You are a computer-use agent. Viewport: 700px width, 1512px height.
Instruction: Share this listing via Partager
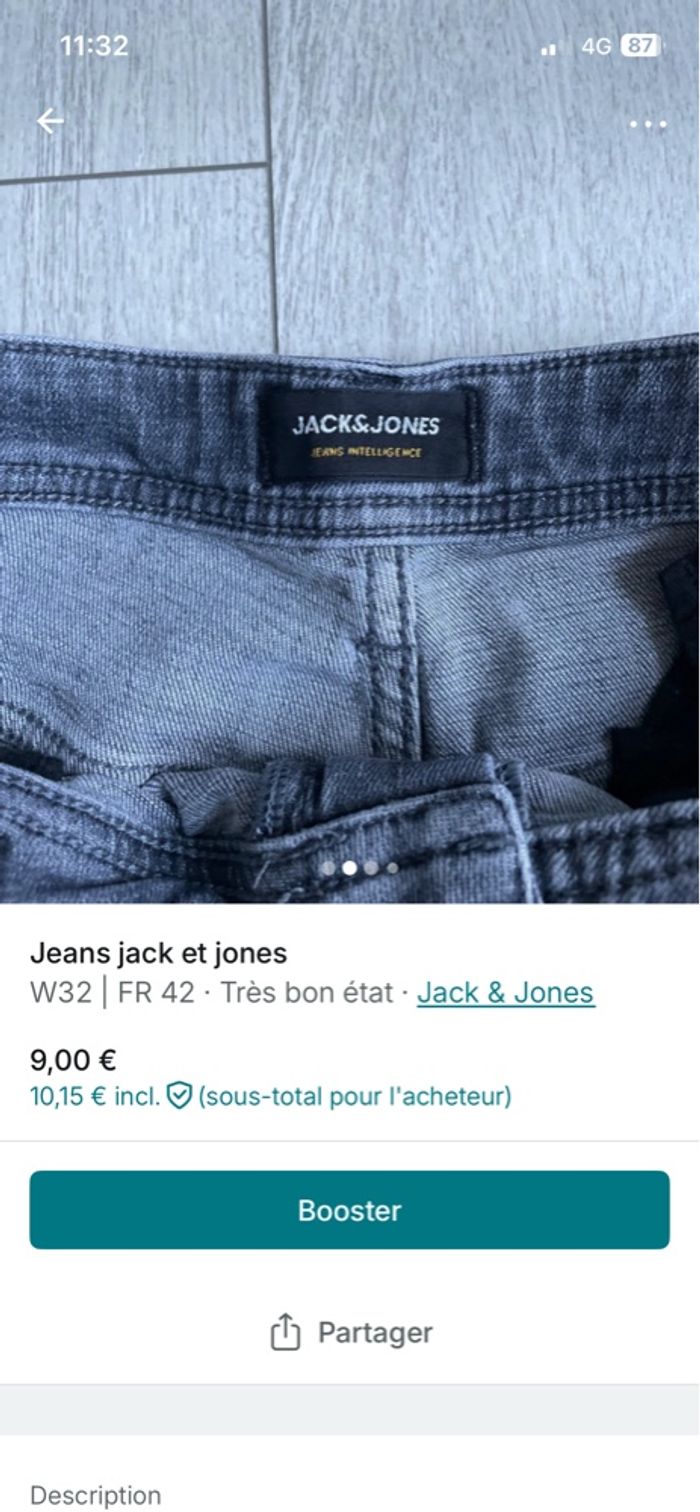[x=350, y=1332]
